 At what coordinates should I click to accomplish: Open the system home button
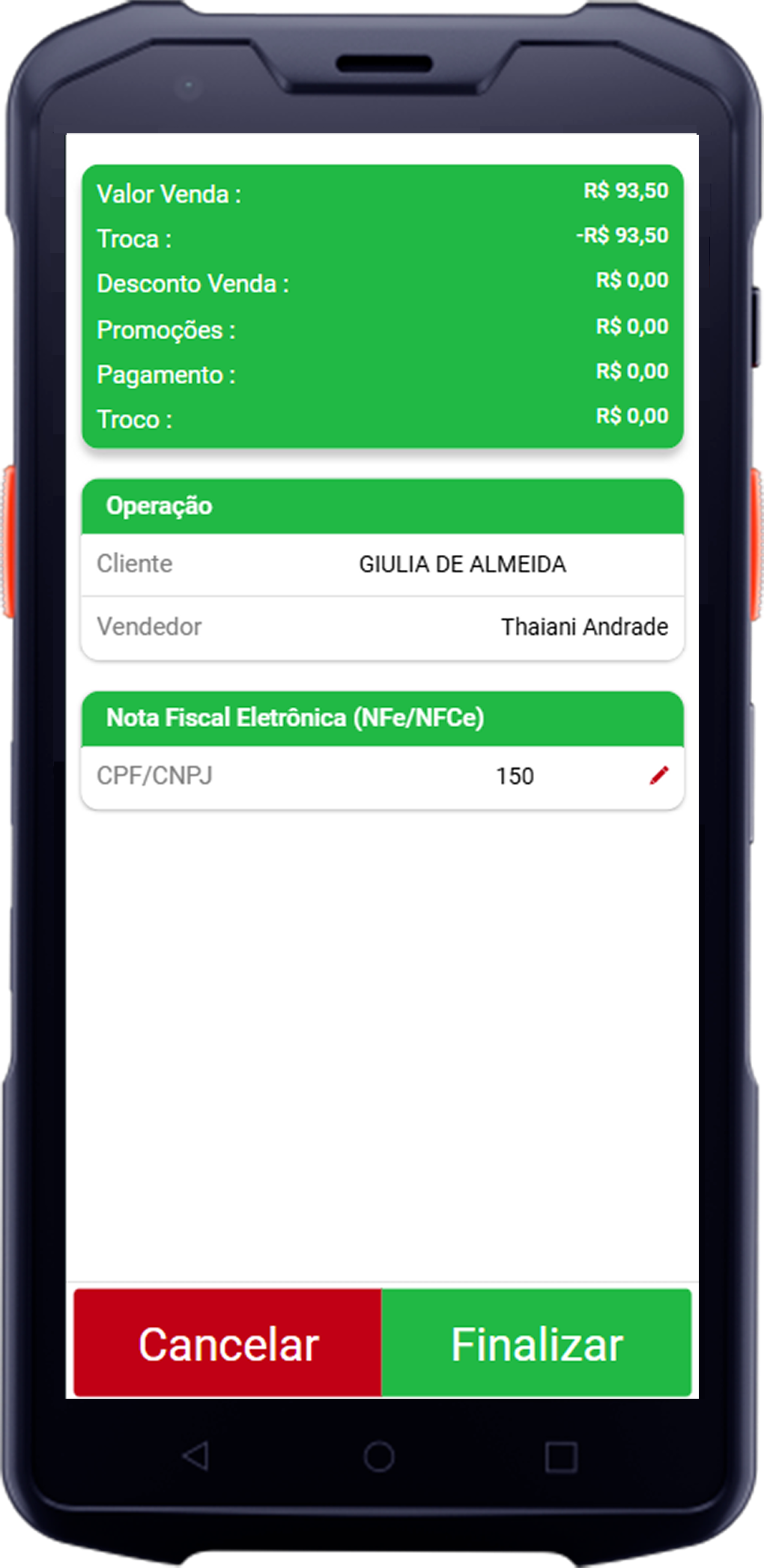coord(379,1457)
